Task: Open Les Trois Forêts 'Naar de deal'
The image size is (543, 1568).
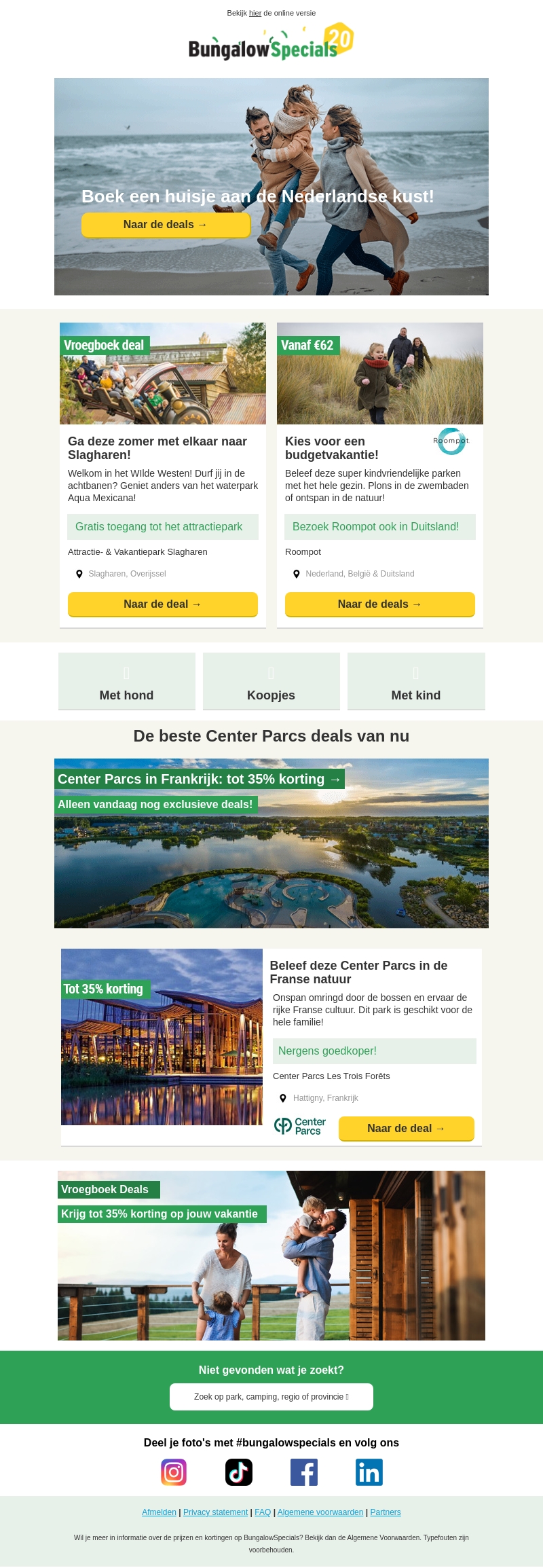Action: tap(406, 1128)
